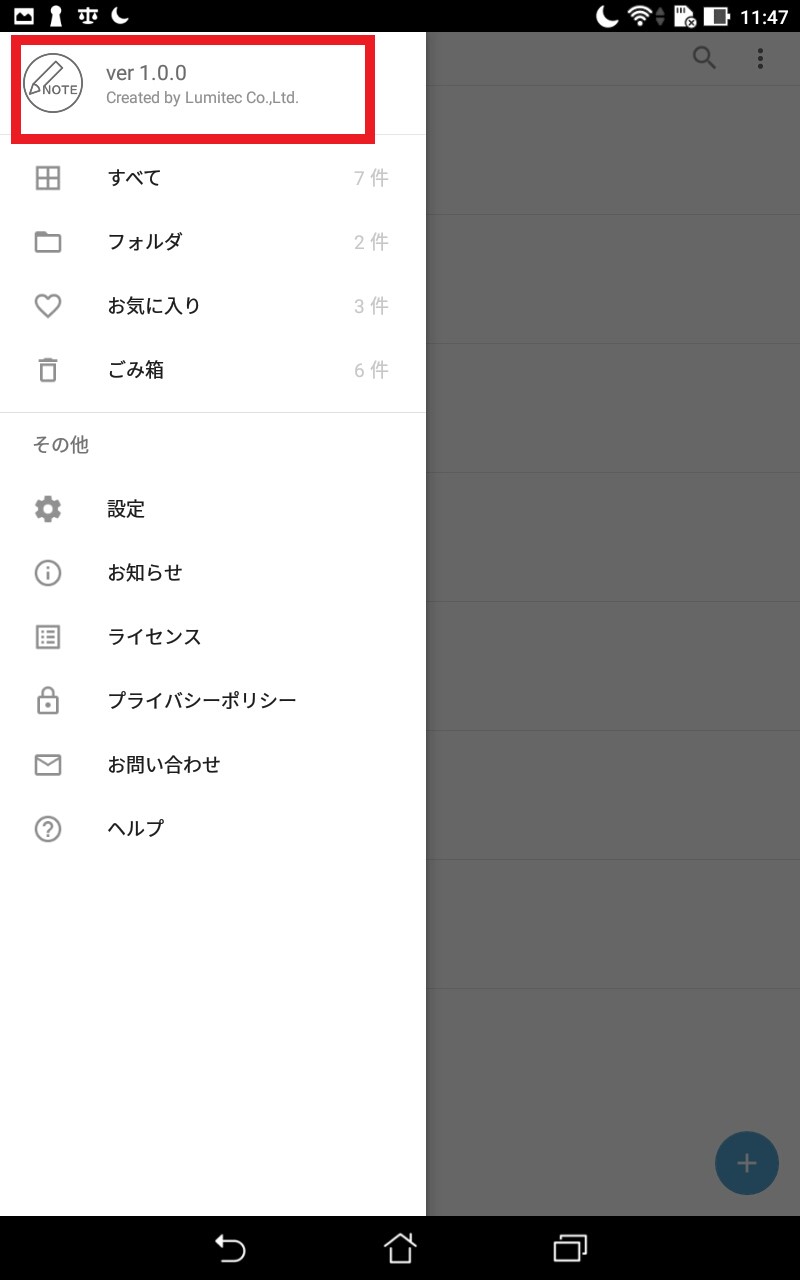The height and width of the screenshot is (1280, 800).
Task: Open 設定 (Settings)
Action: [x=213, y=509]
